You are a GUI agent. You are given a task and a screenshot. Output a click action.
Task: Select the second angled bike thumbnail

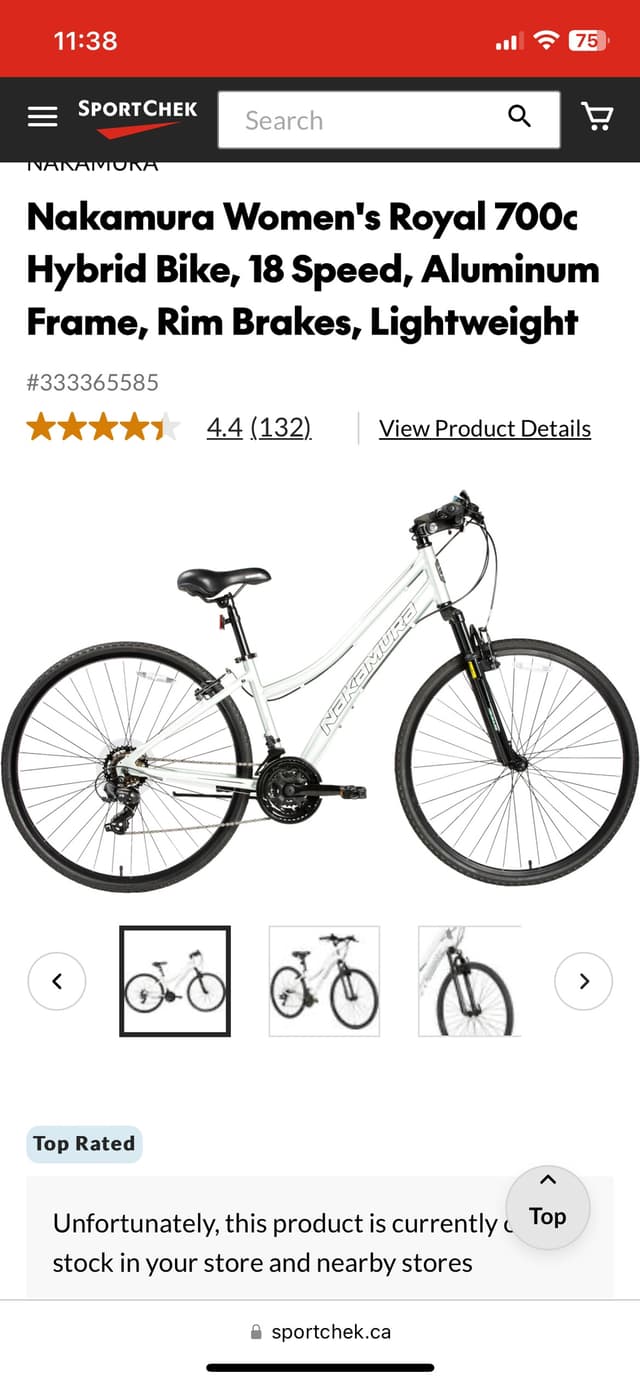(324, 981)
